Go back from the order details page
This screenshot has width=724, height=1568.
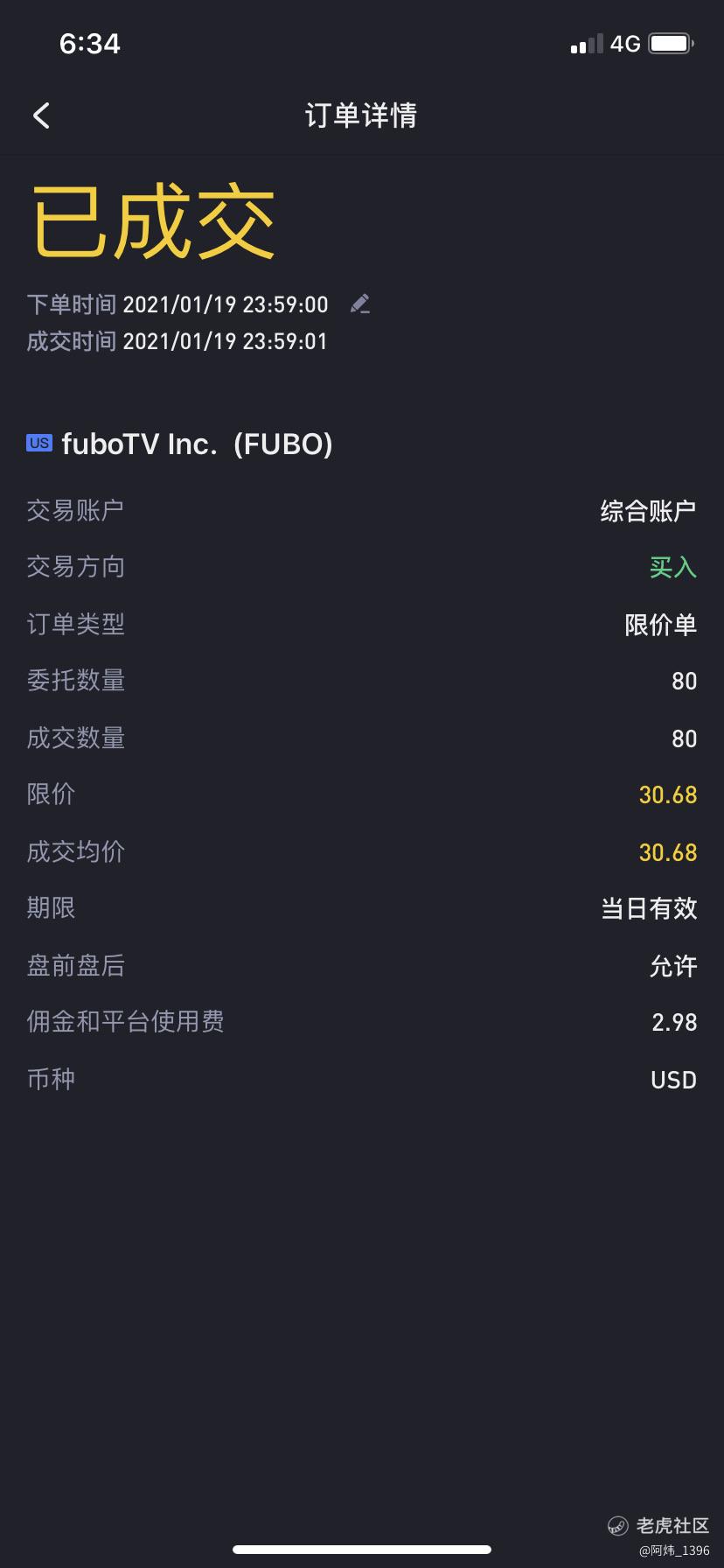pos(41,115)
